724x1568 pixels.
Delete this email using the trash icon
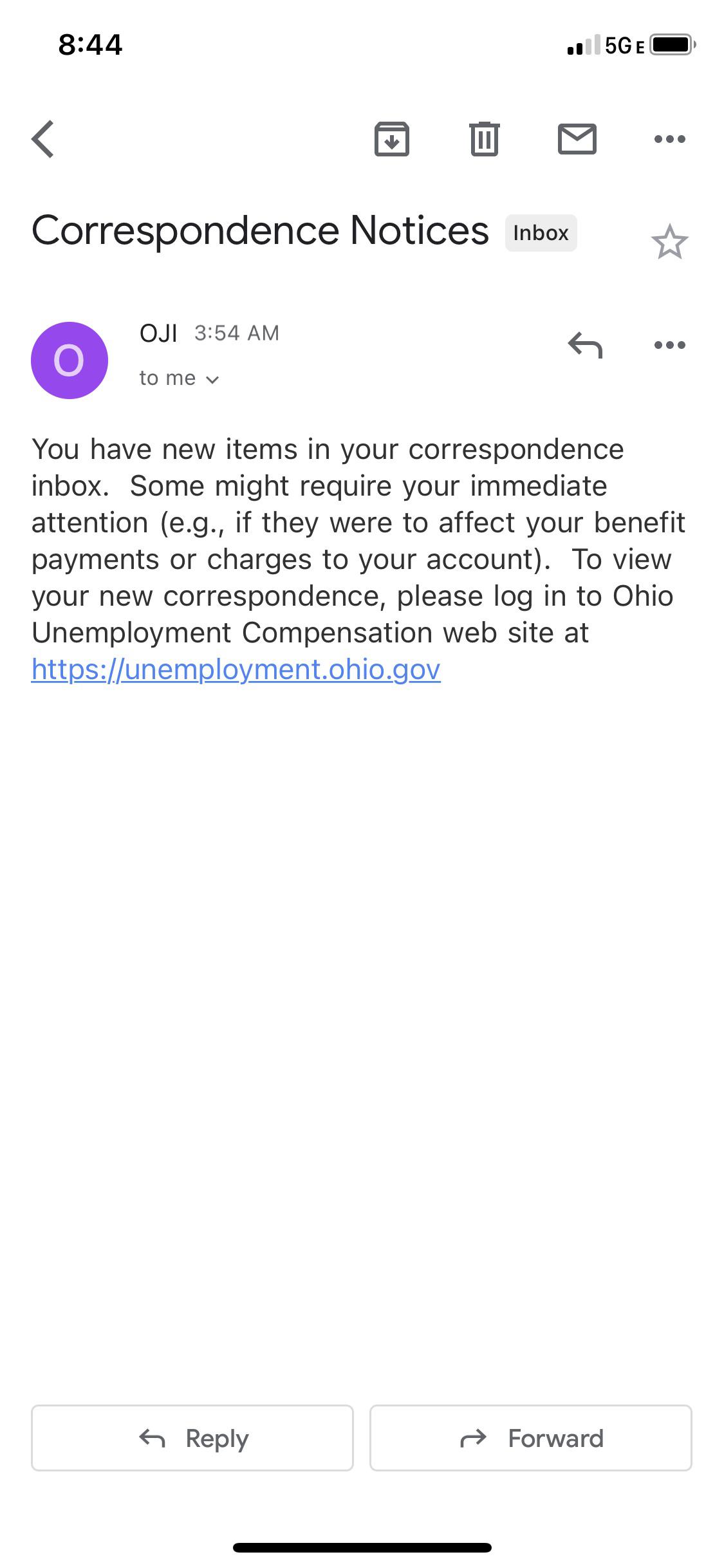(x=485, y=138)
